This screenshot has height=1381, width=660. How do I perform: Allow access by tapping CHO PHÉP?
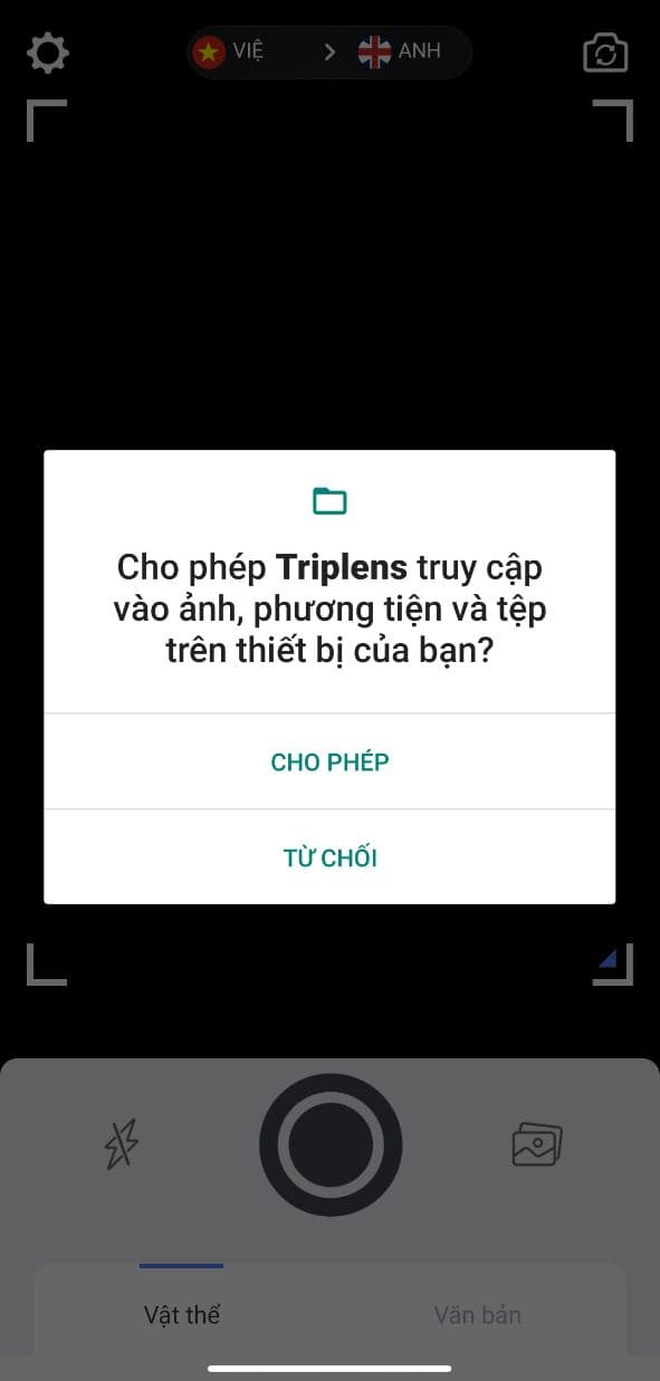330,762
